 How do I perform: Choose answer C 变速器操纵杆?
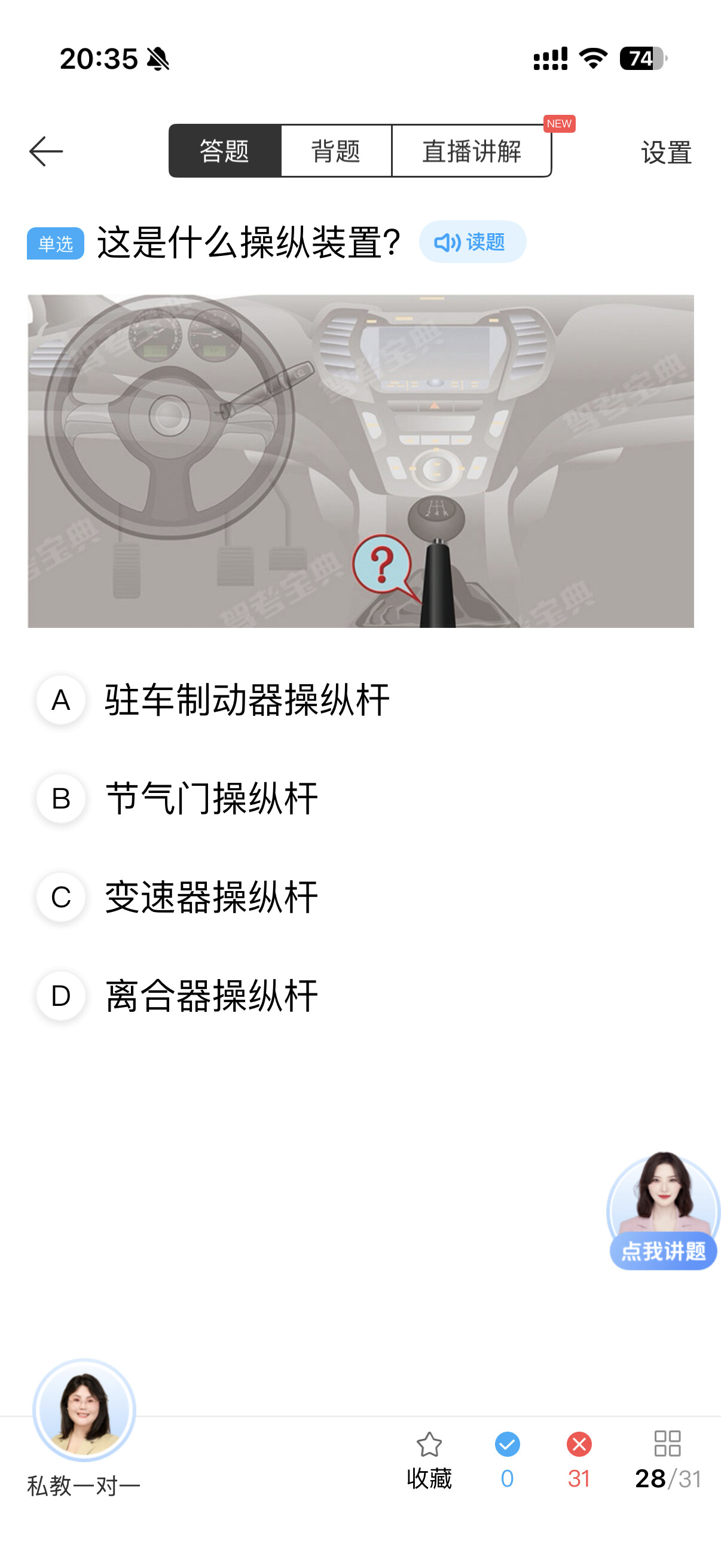210,897
